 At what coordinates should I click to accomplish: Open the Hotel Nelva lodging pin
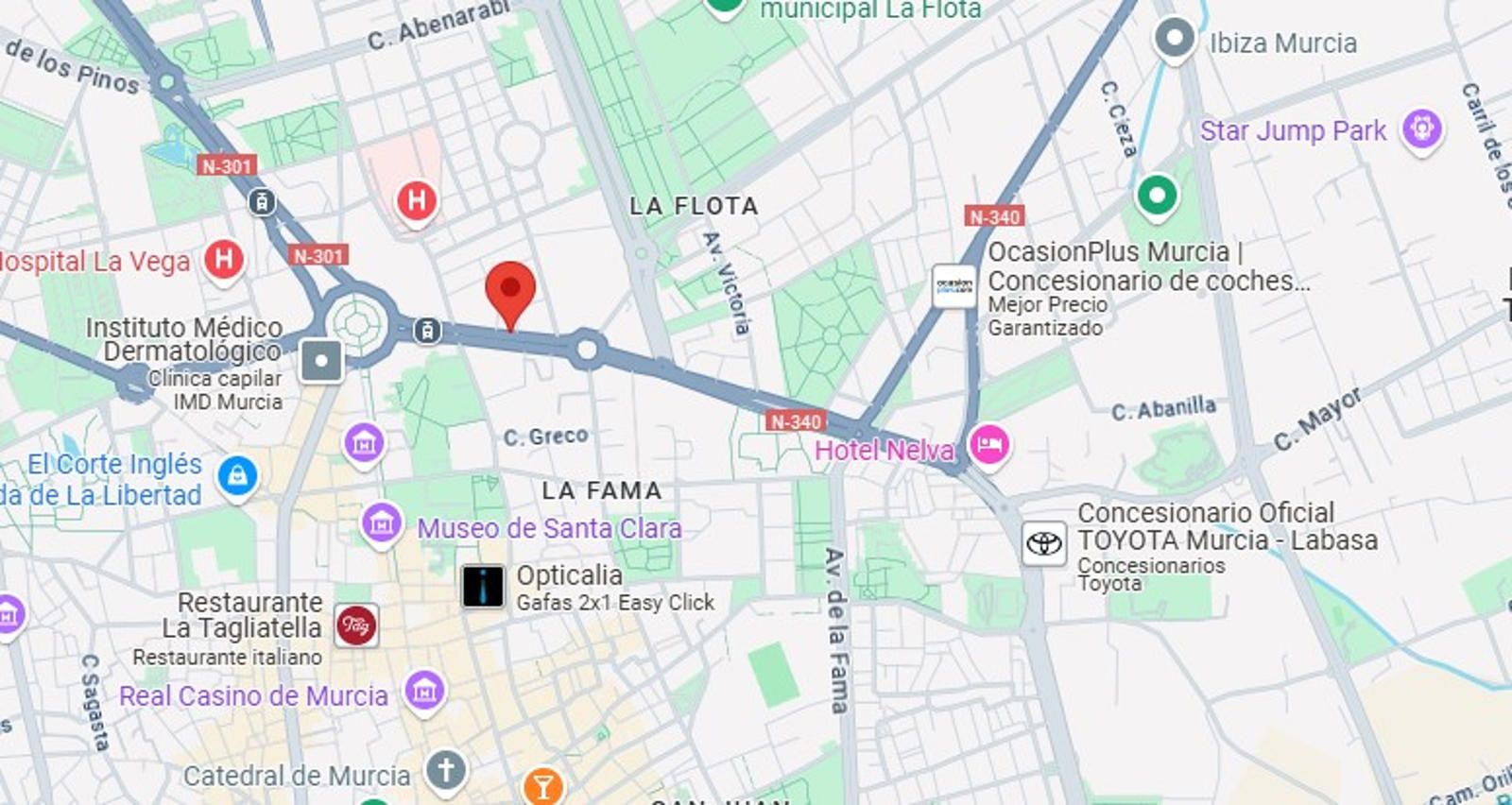pos(988,444)
